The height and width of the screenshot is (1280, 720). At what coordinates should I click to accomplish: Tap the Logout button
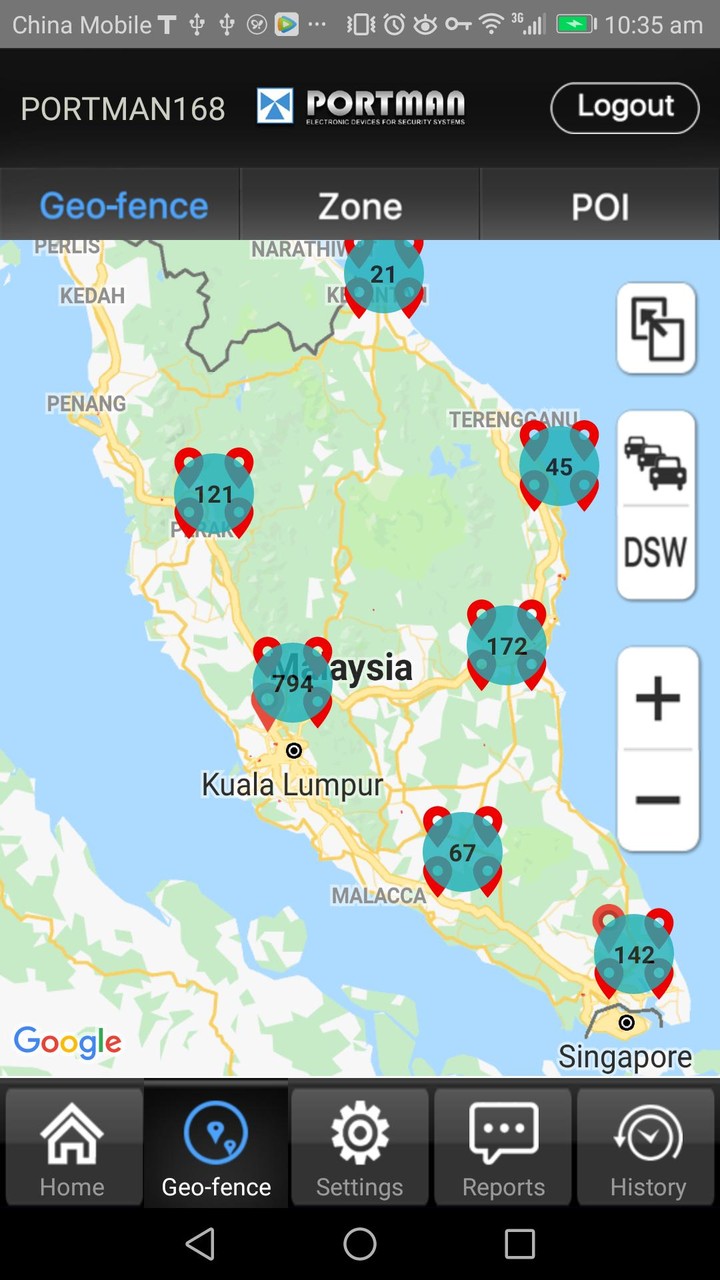(624, 107)
